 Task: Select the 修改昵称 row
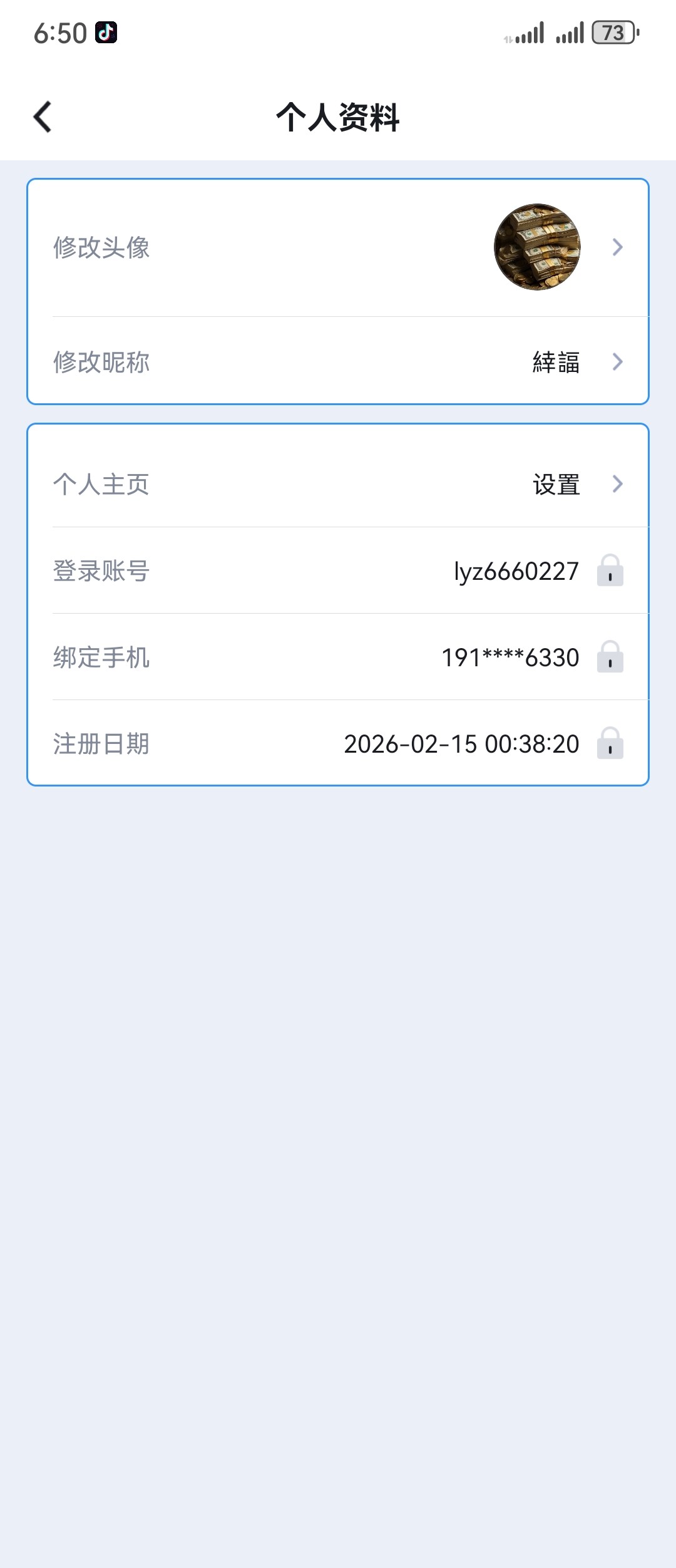click(338, 362)
